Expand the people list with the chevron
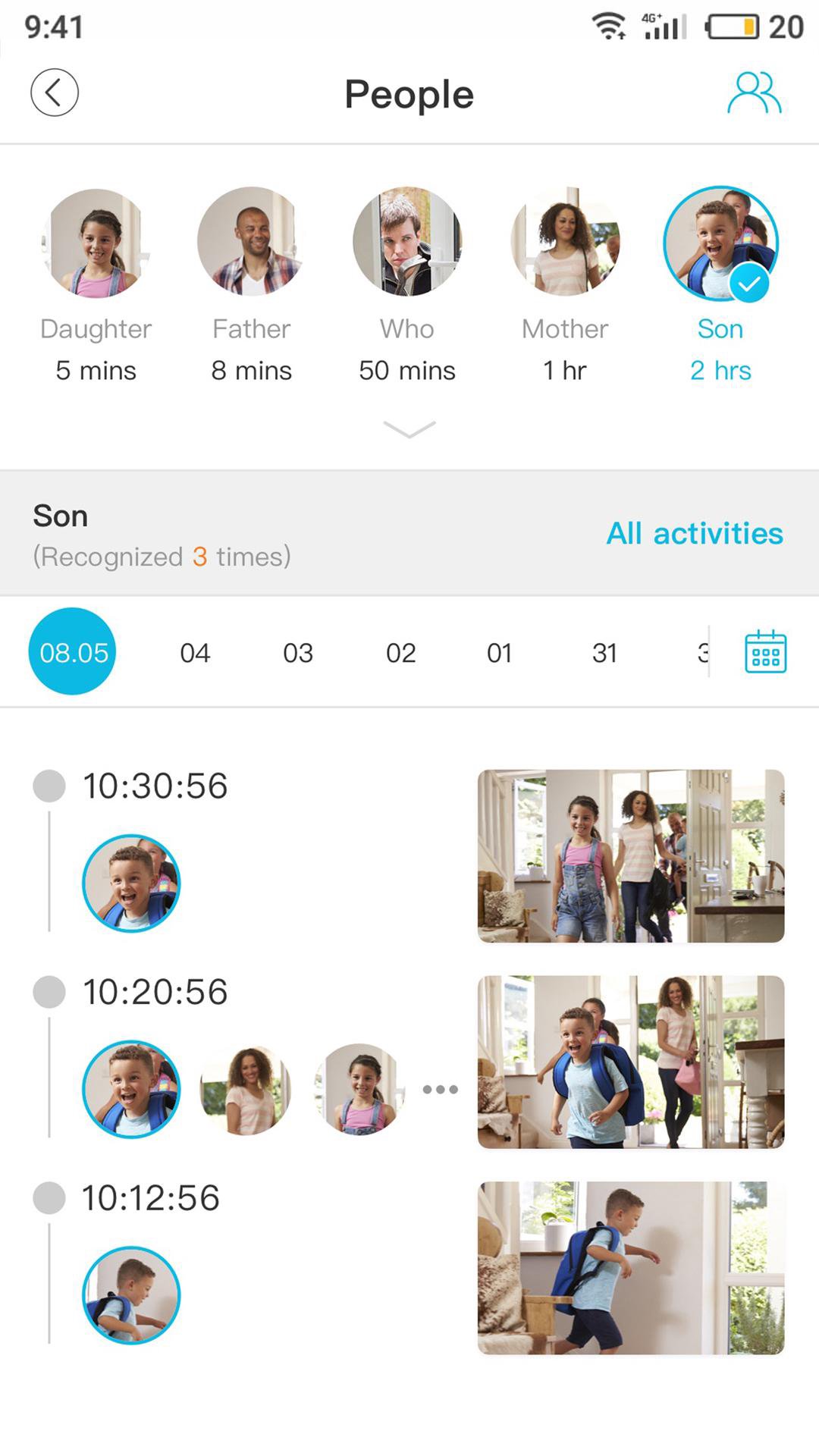 pyautogui.click(x=409, y=429)
